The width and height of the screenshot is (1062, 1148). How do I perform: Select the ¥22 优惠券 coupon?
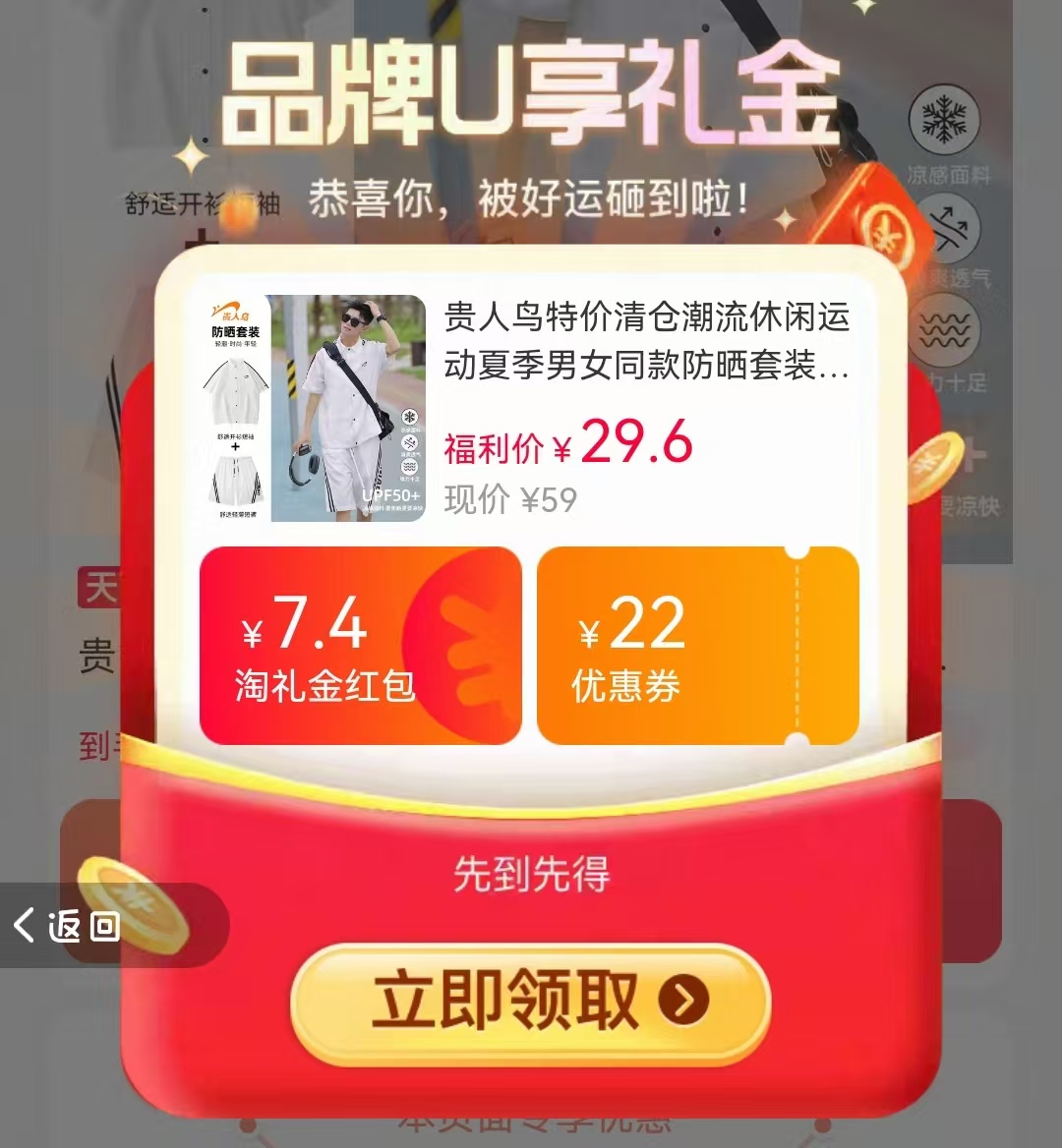coord(697,646)
